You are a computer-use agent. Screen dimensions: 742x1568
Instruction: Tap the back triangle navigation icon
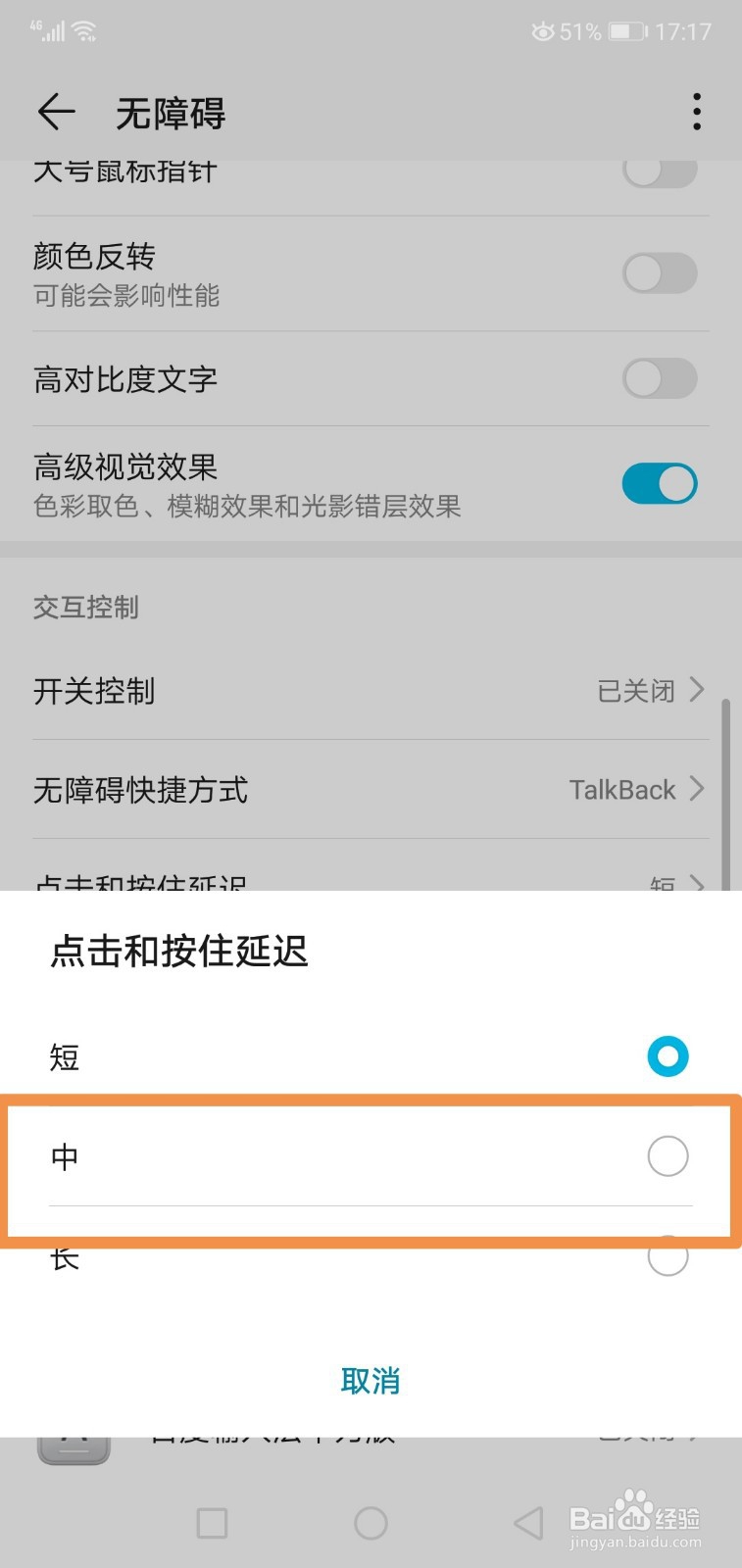[x=528, y=1524]
